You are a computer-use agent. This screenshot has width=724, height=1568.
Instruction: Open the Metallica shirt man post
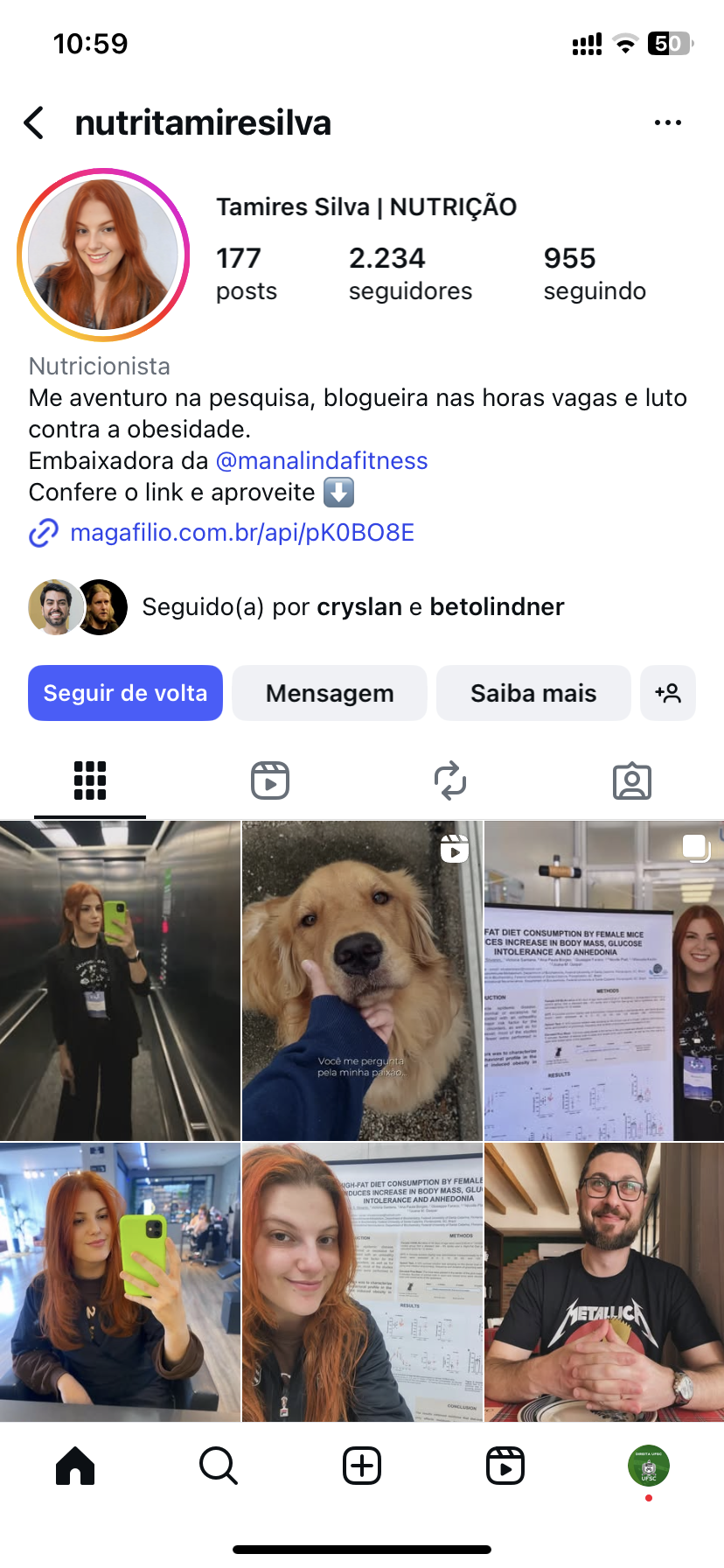click(x=604, y=1282)
